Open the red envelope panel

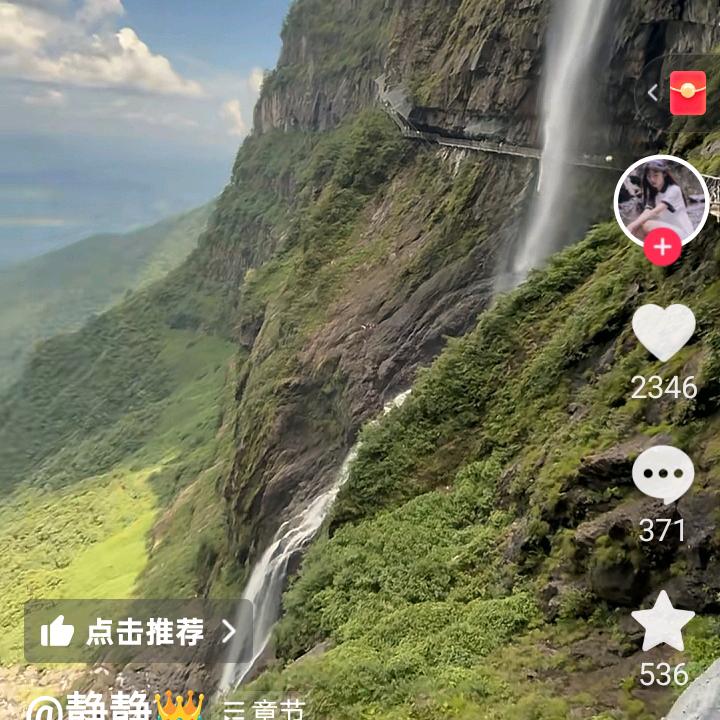point(687,93)
